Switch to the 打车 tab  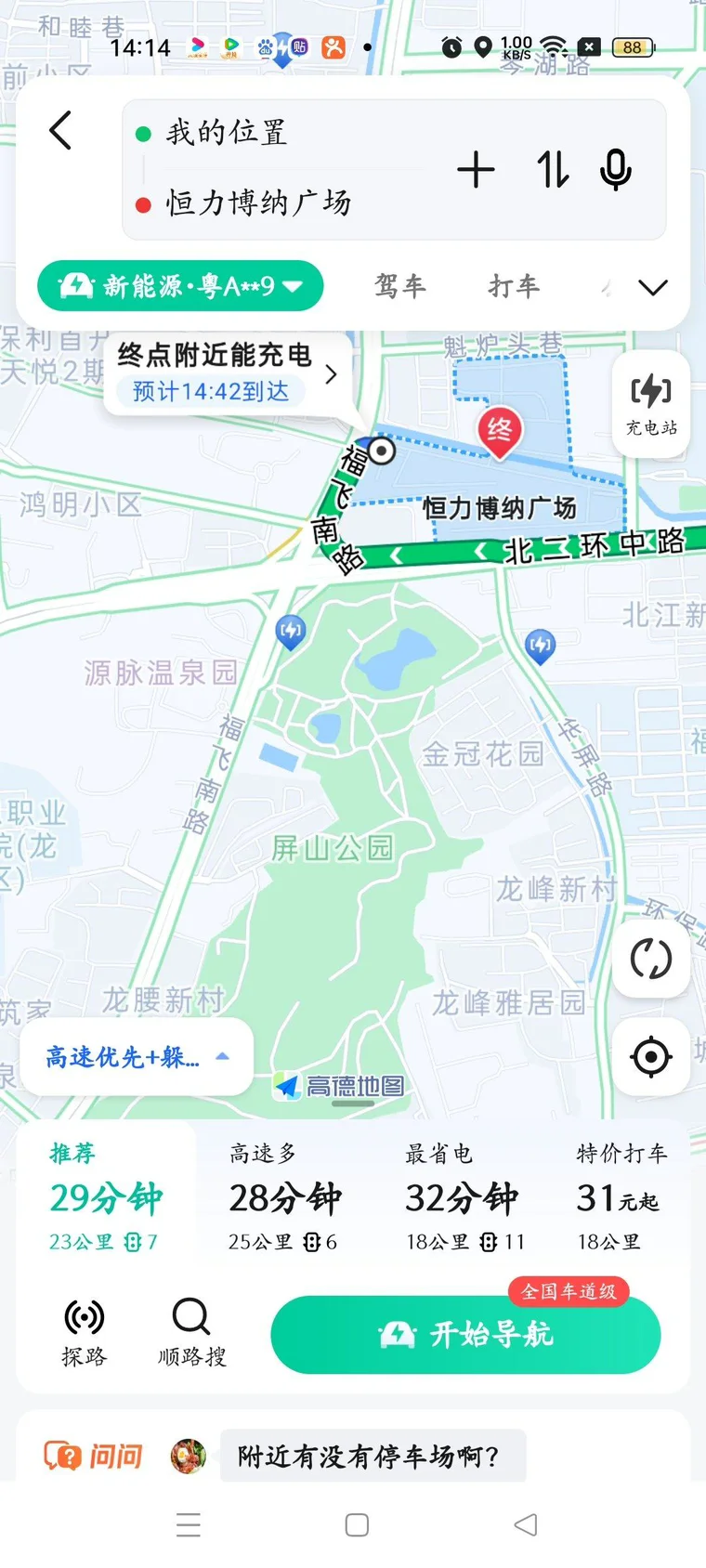point(514,286)
